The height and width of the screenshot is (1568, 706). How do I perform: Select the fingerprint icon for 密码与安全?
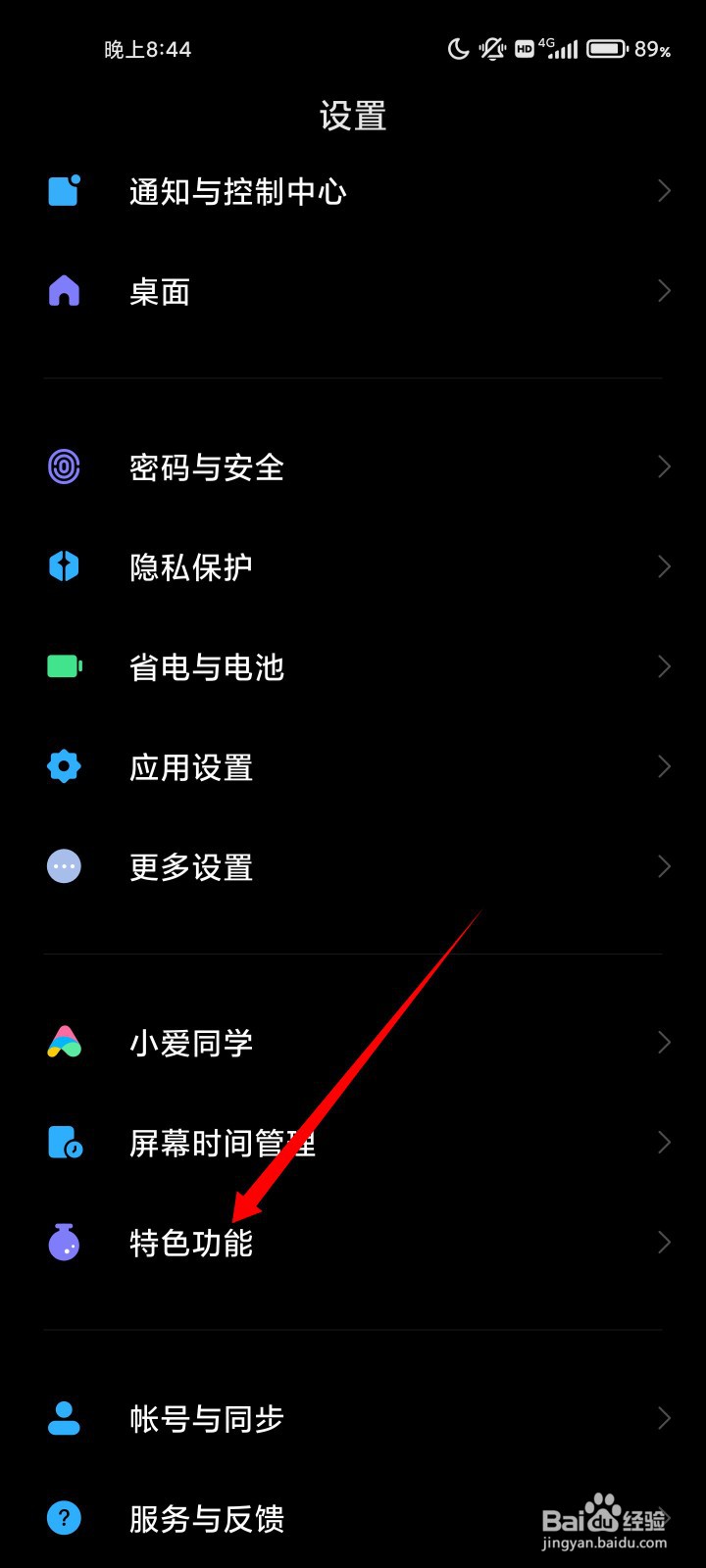coord(63,467)
